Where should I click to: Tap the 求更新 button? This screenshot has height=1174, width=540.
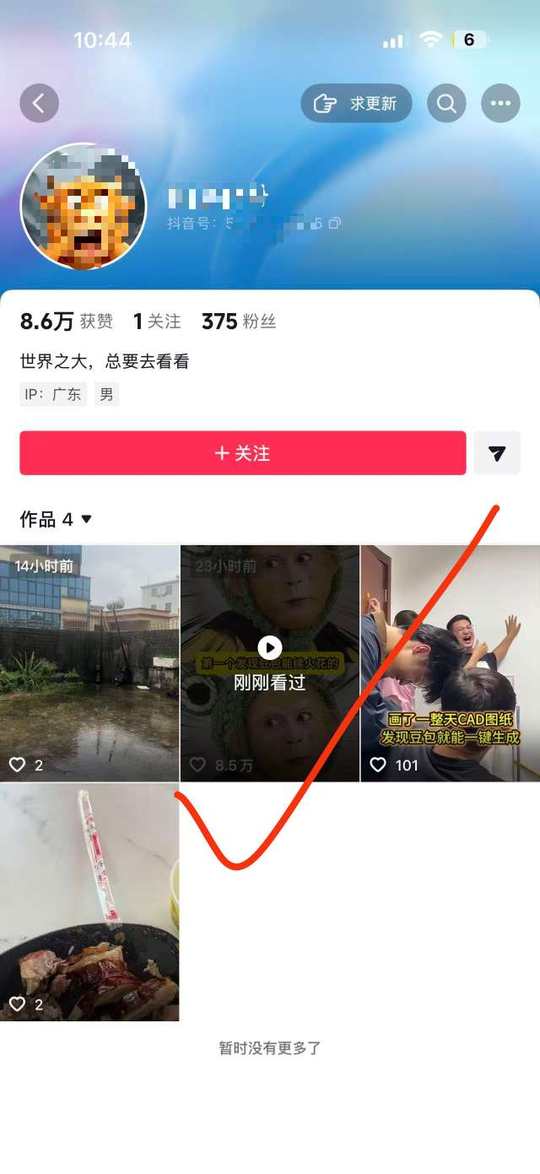(357, 103)
